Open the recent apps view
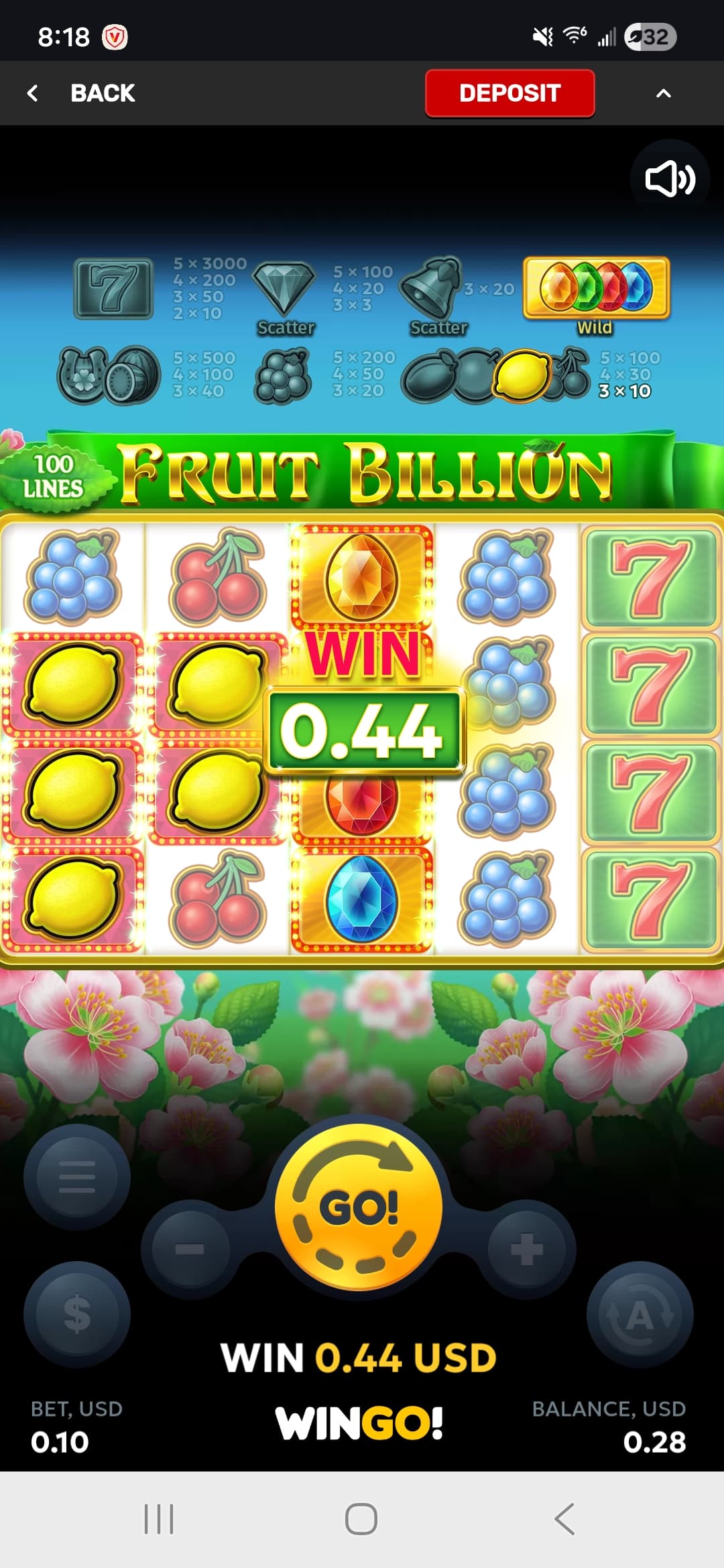724x1568 pixels. coord(159,1518)
